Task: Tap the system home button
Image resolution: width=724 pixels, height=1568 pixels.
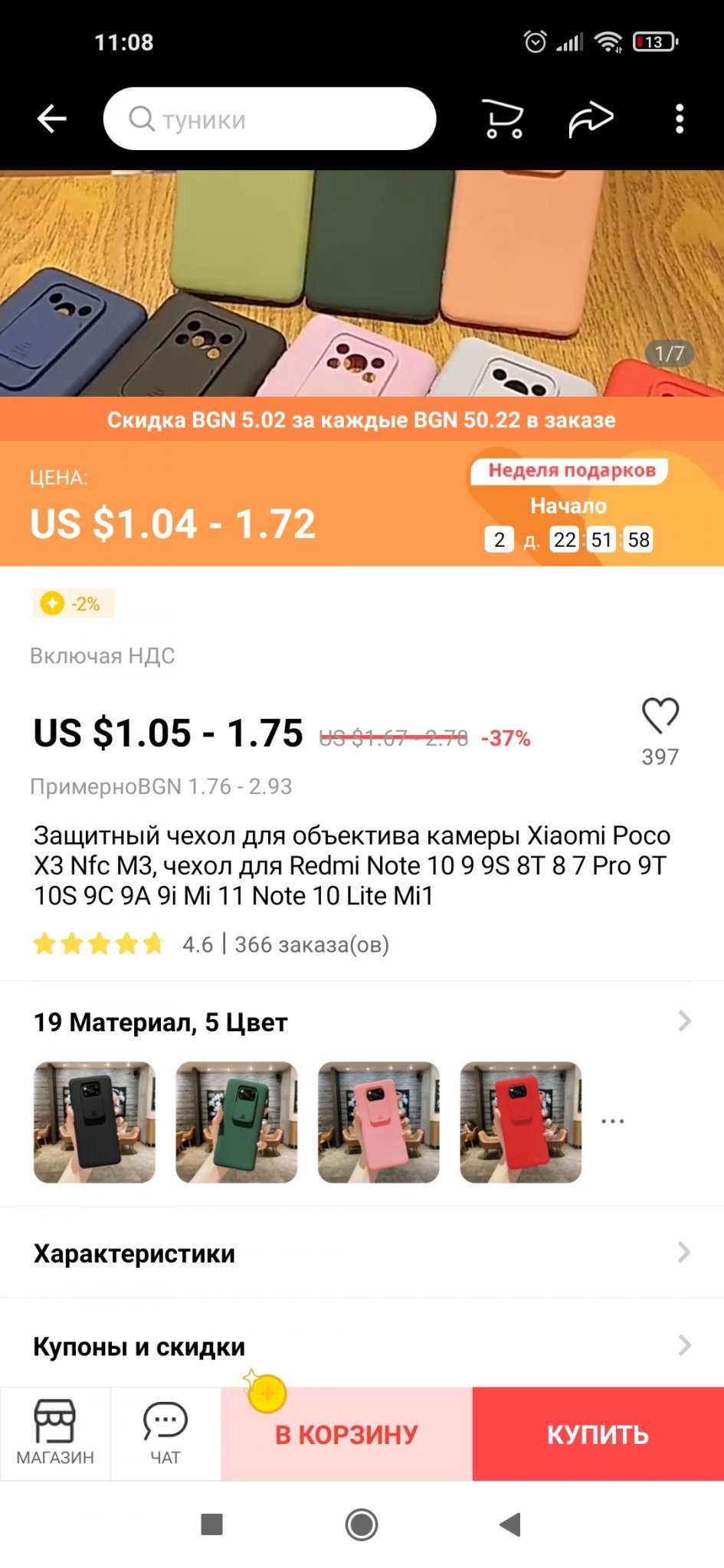Action: pos(362,1524)
